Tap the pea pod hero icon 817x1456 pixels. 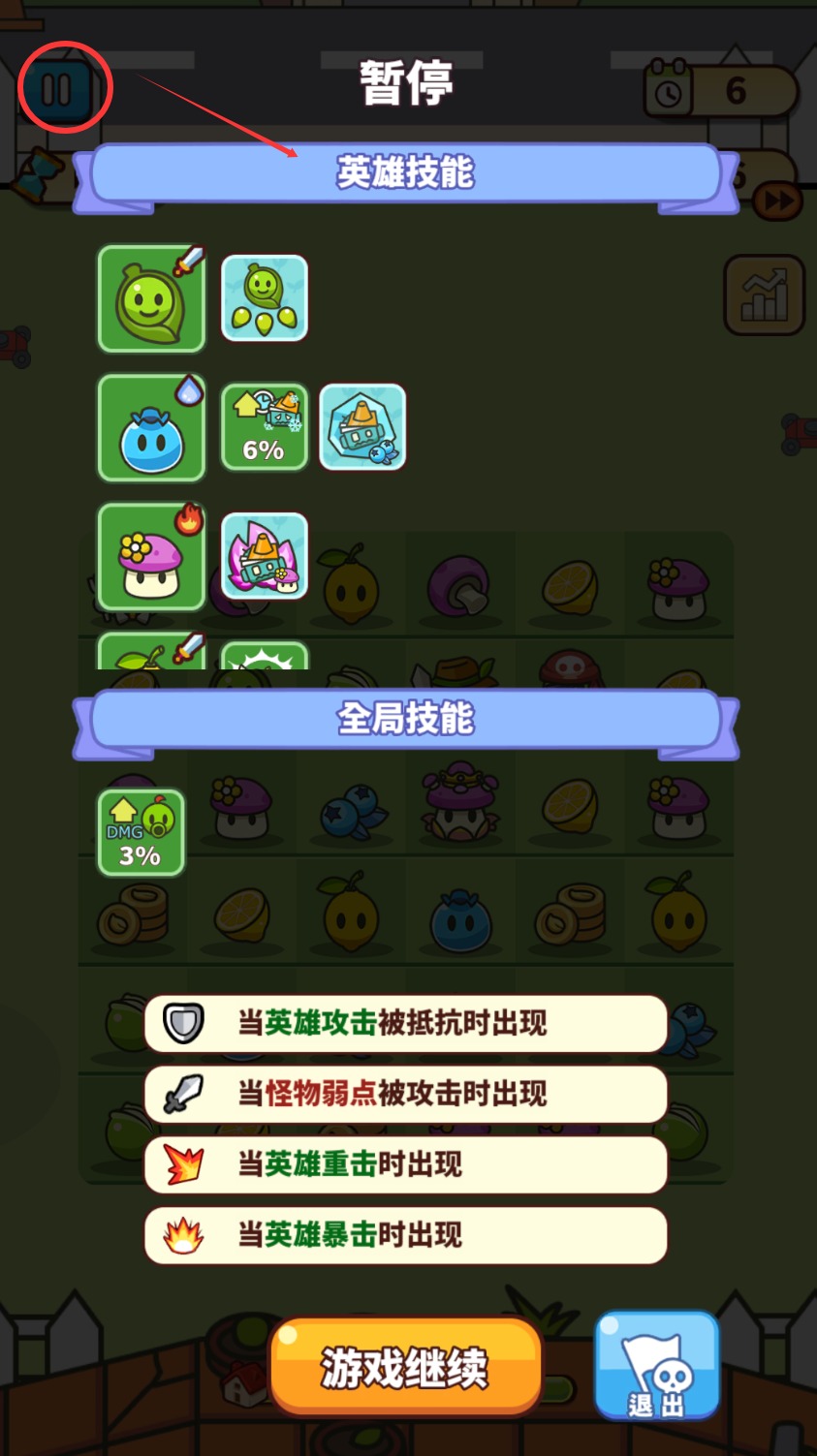coord(151,299)
